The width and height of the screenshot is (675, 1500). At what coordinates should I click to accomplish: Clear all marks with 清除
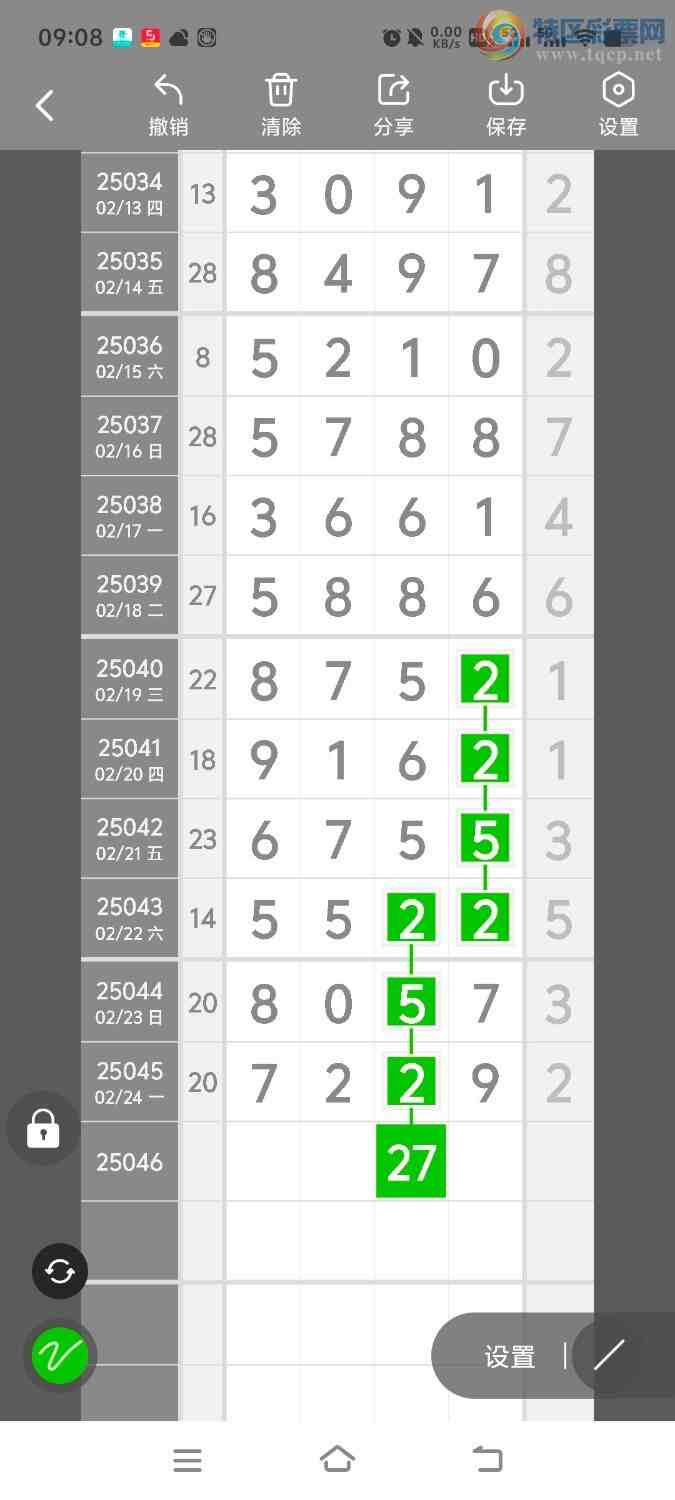tap(281, 105)
